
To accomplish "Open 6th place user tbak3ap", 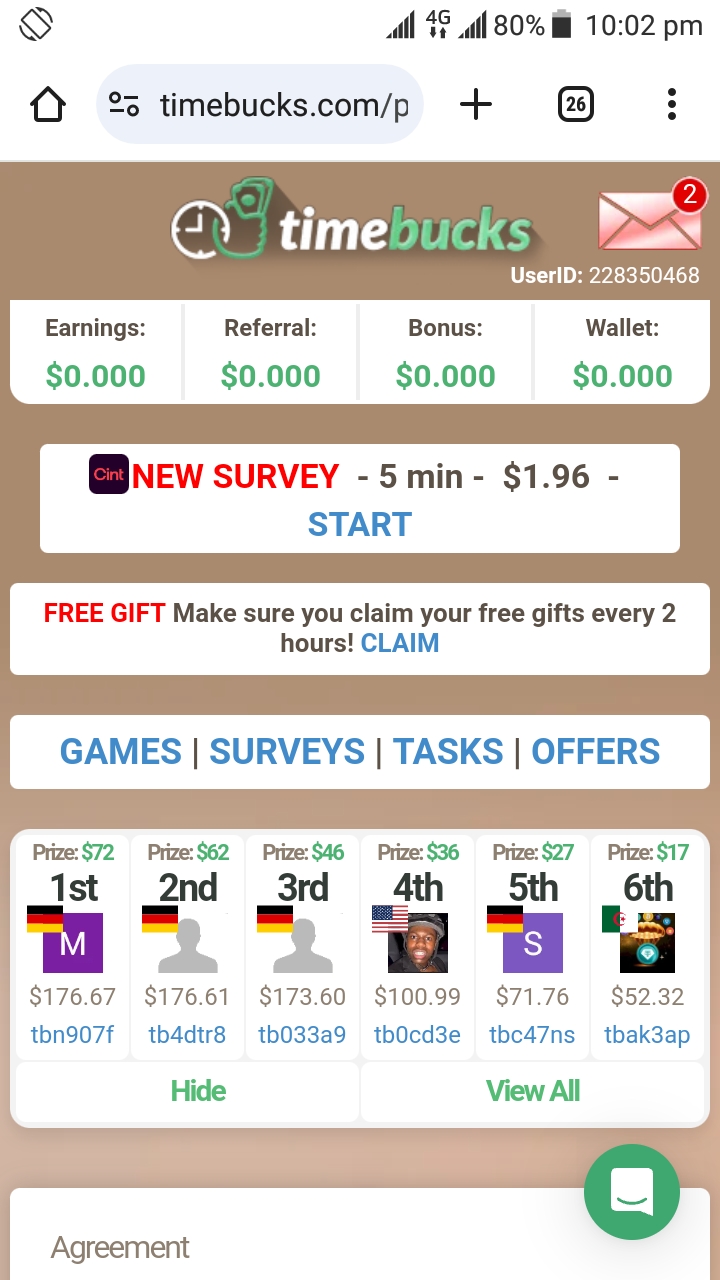I will click(x=647, y=1035).
